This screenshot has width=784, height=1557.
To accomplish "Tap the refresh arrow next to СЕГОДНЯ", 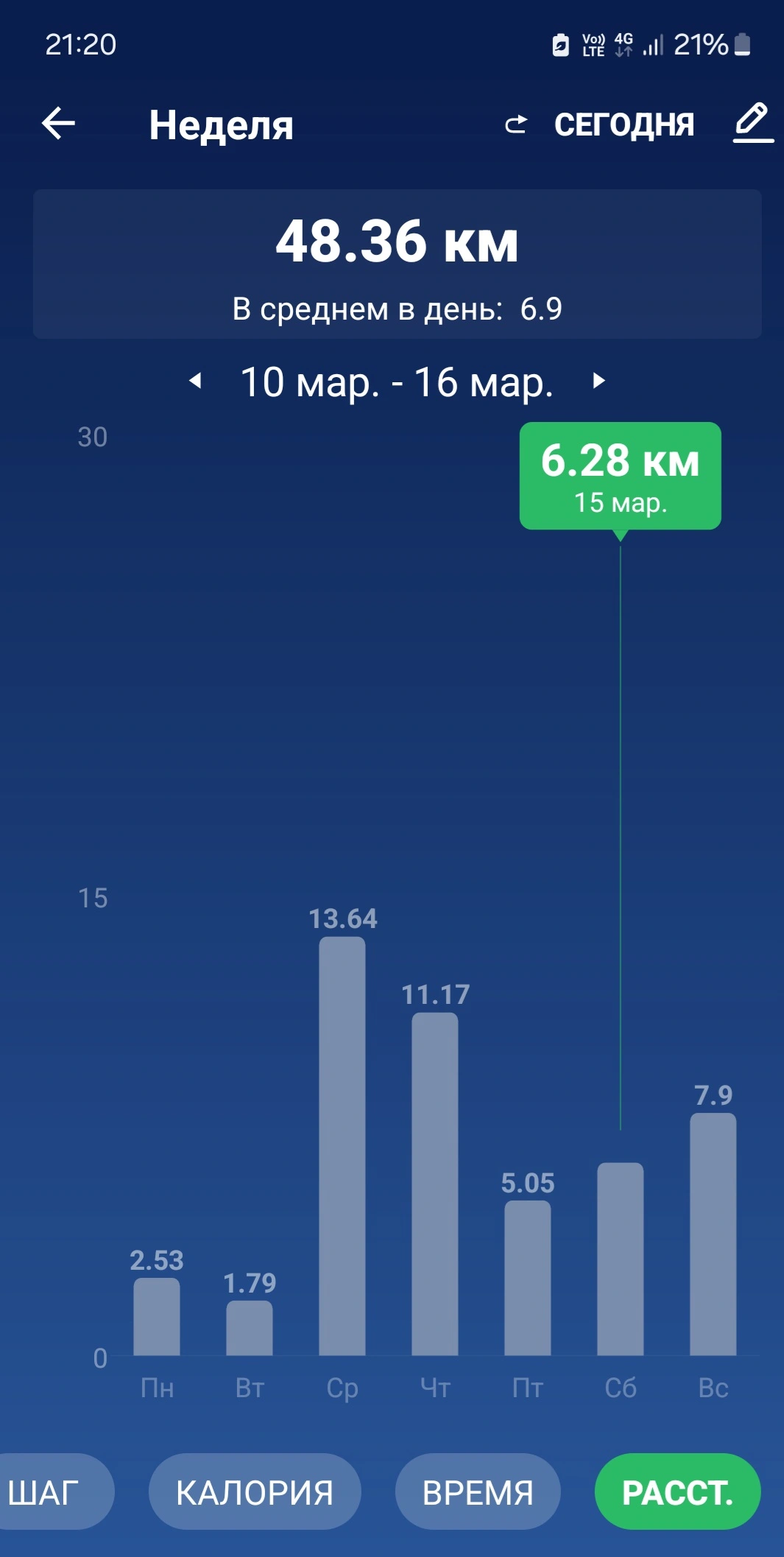I will [517, 124].
